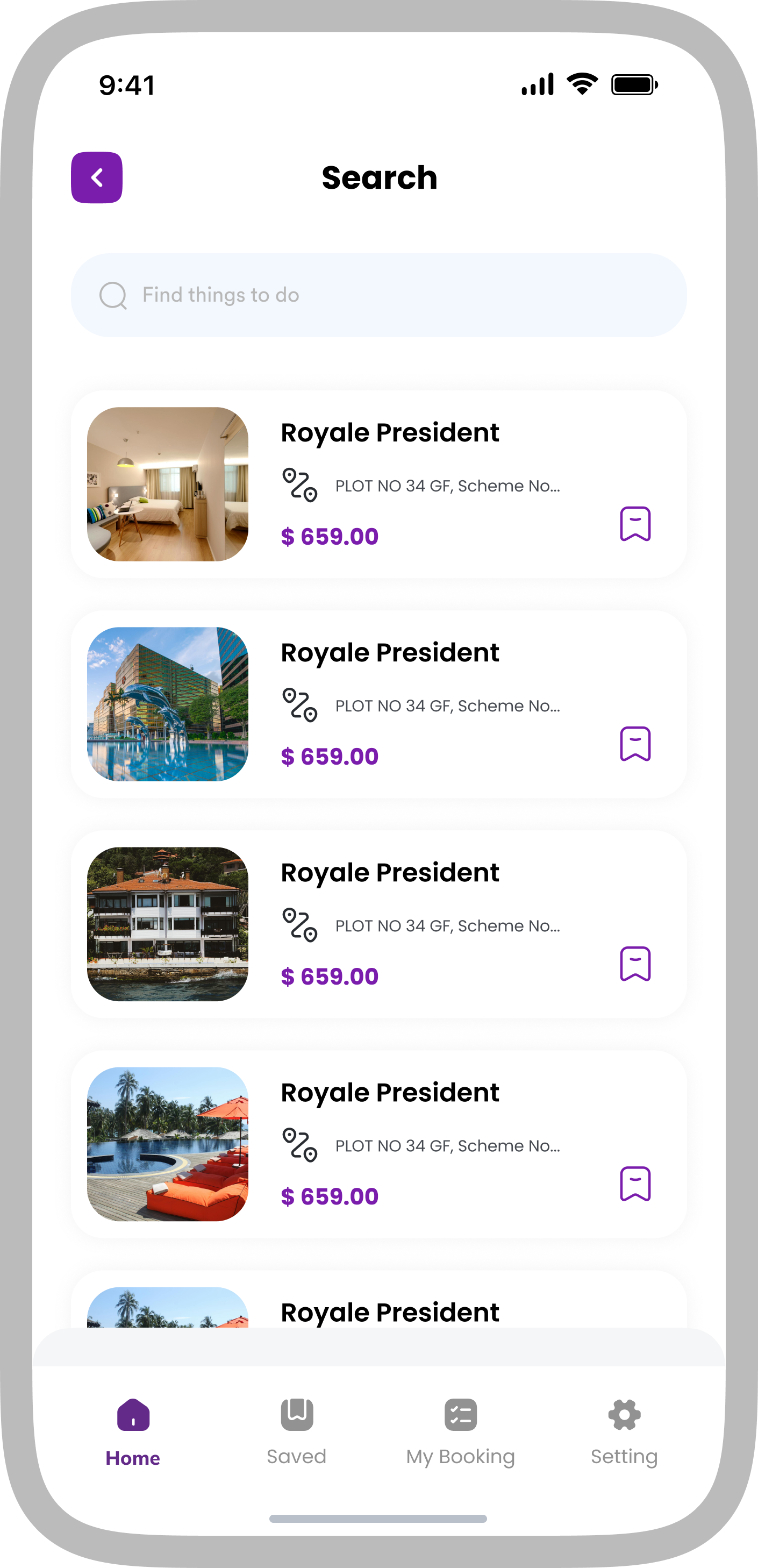Bookmark the hotel with the bedroom photo
The image size is (758, 1568).
635,524
